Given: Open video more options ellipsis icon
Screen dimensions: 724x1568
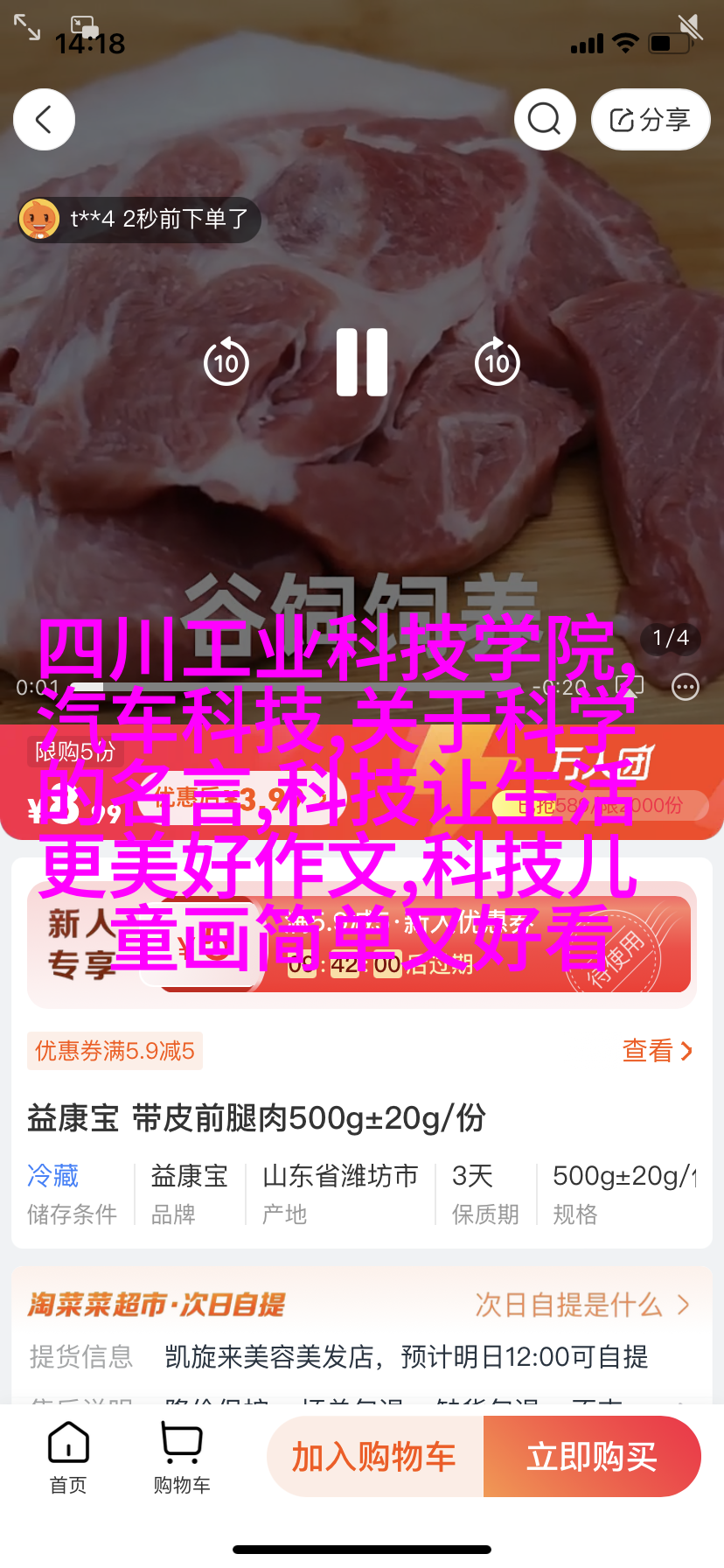Looking at the screenshot, I should click(x=685, y=688).
